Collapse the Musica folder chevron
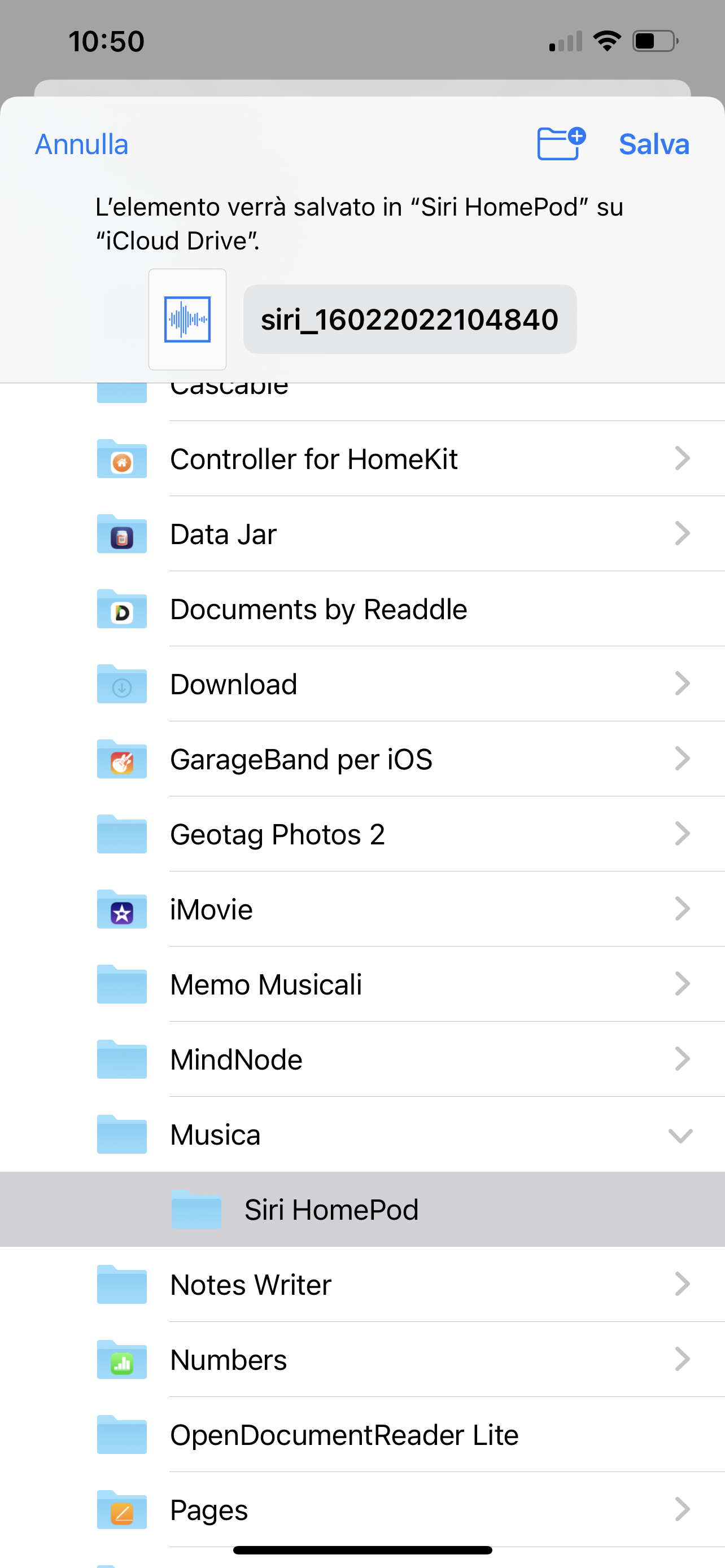The height and width of the screenshot is (1568, 725). point(680,1135)
